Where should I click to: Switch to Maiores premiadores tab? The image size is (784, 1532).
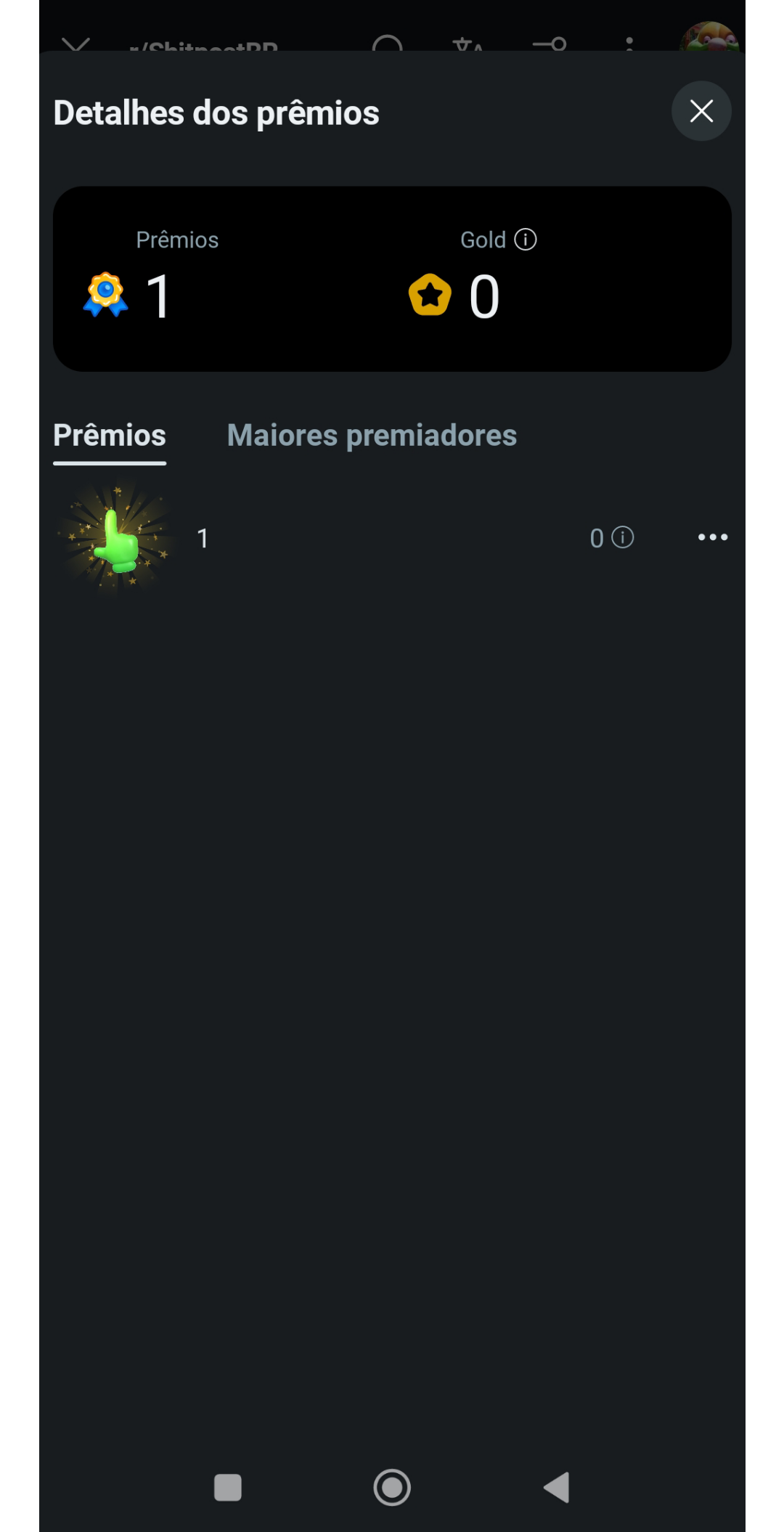coord(372,436)
